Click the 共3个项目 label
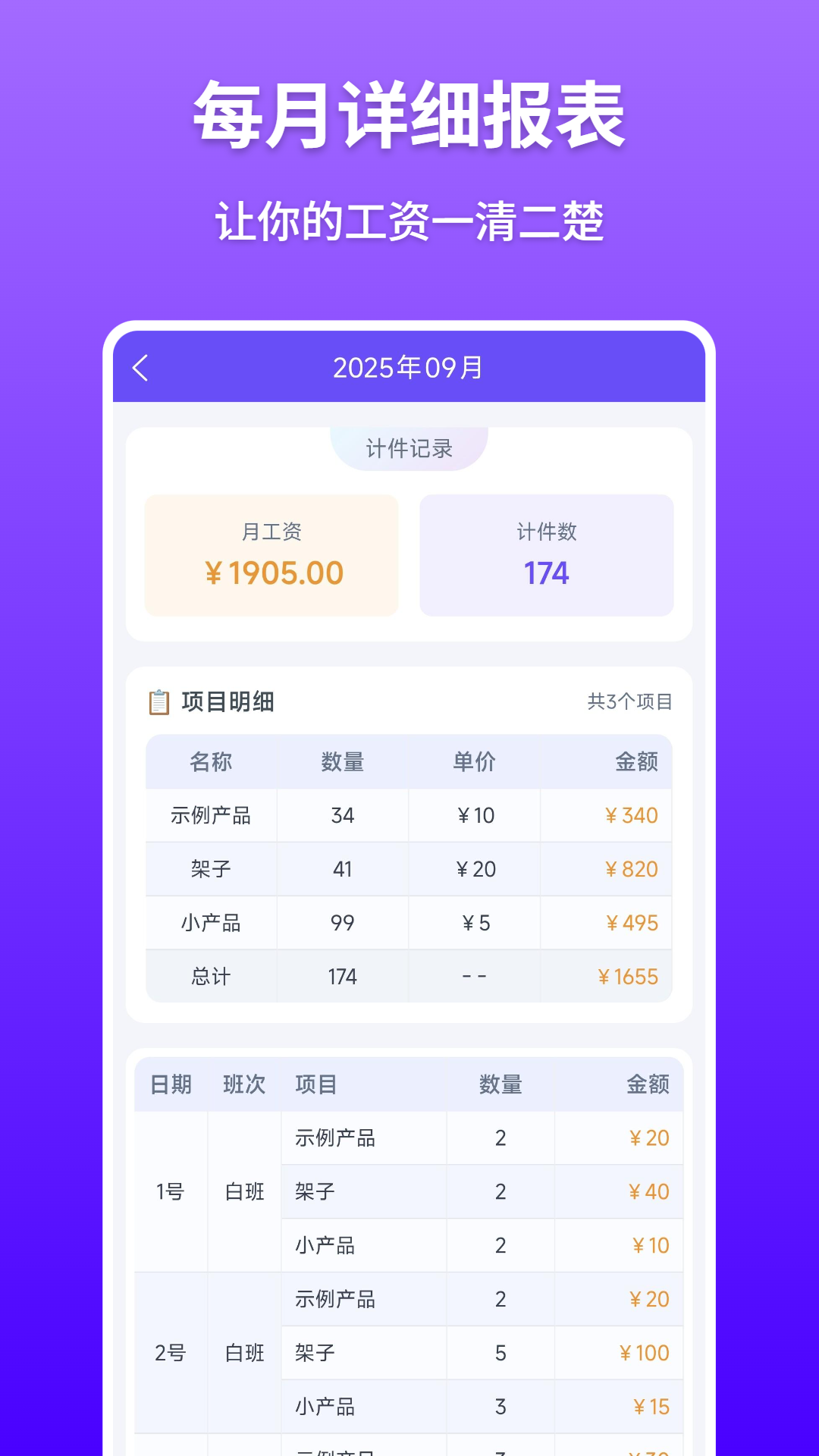Viewport: 819px width, 1456px height. tap(631, 703)
